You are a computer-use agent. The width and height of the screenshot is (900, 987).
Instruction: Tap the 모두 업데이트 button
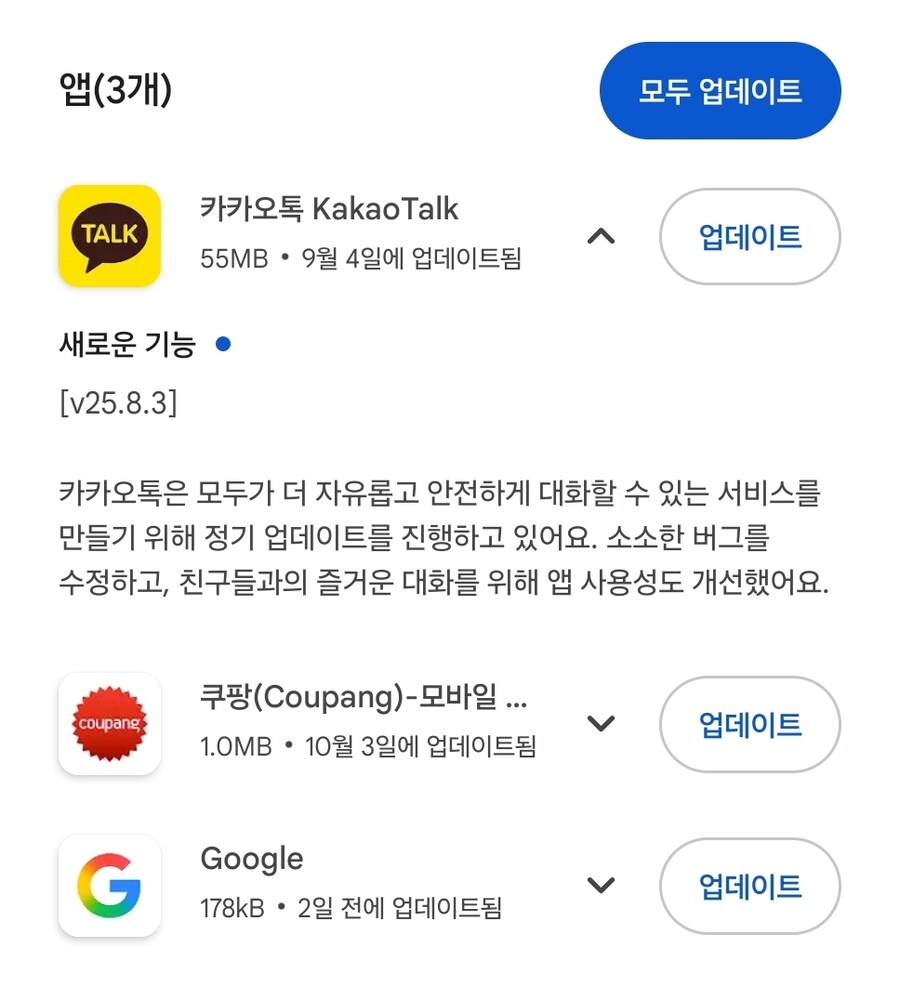pyautogui.click(x=720, y=91)
